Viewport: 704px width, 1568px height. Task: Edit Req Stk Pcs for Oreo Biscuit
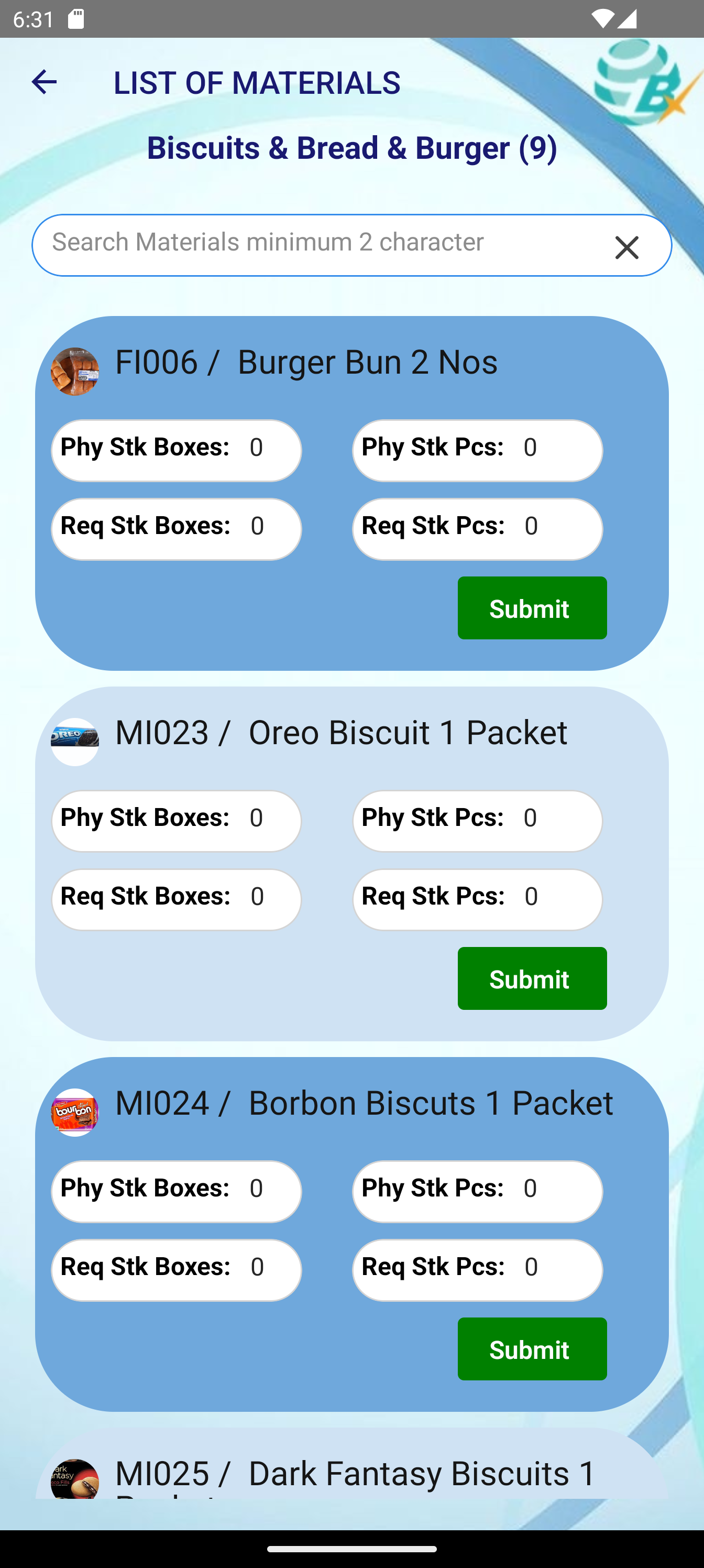click(557, 898)
